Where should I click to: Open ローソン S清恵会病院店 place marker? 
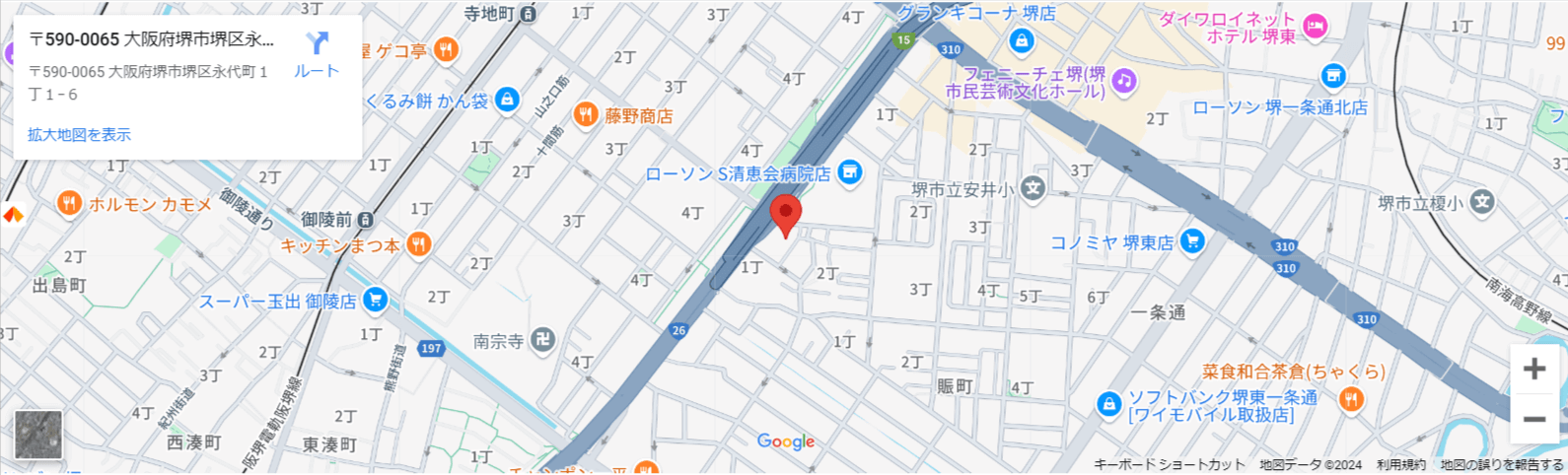coord(849,173)
